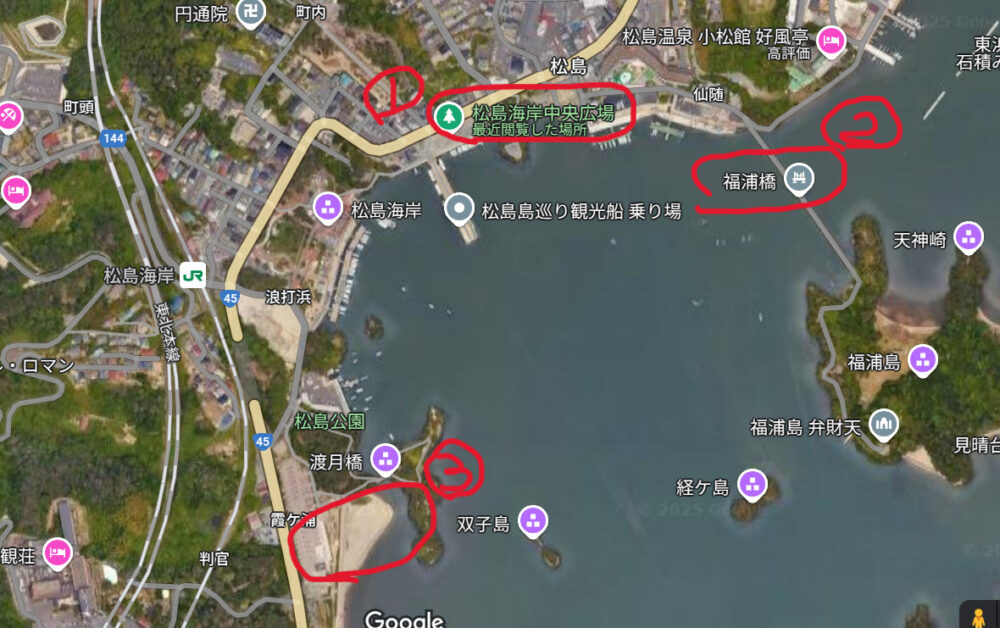Screen dimensions: 1000x628
Task: Open the 観荘 hotel pin
Action: click(x=58, y=552)
